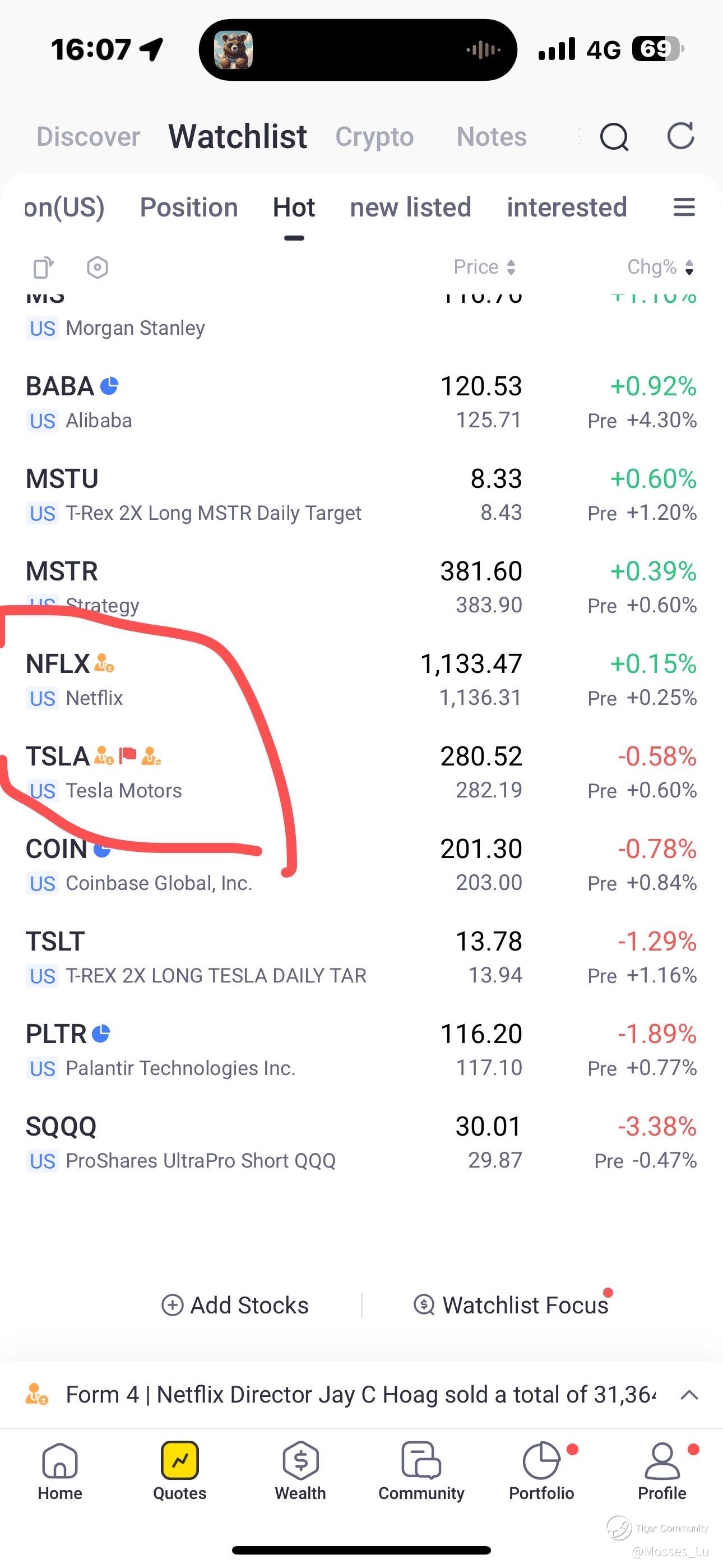The width and height of the screenshot is (723, 1568).
Task: Select the Position watchlist group
Action: pos(189,207)
